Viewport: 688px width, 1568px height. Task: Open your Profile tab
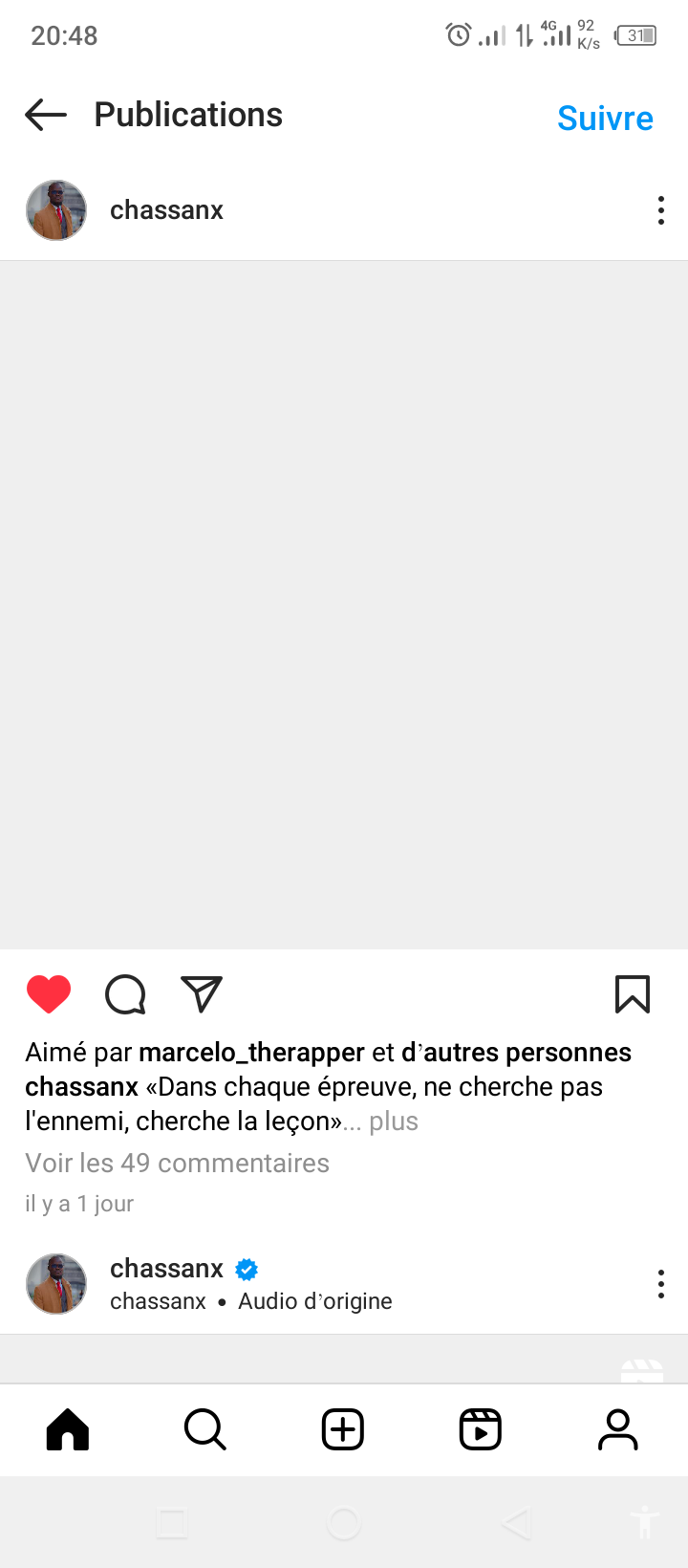pyautogui.click(x=617, y=1430)
